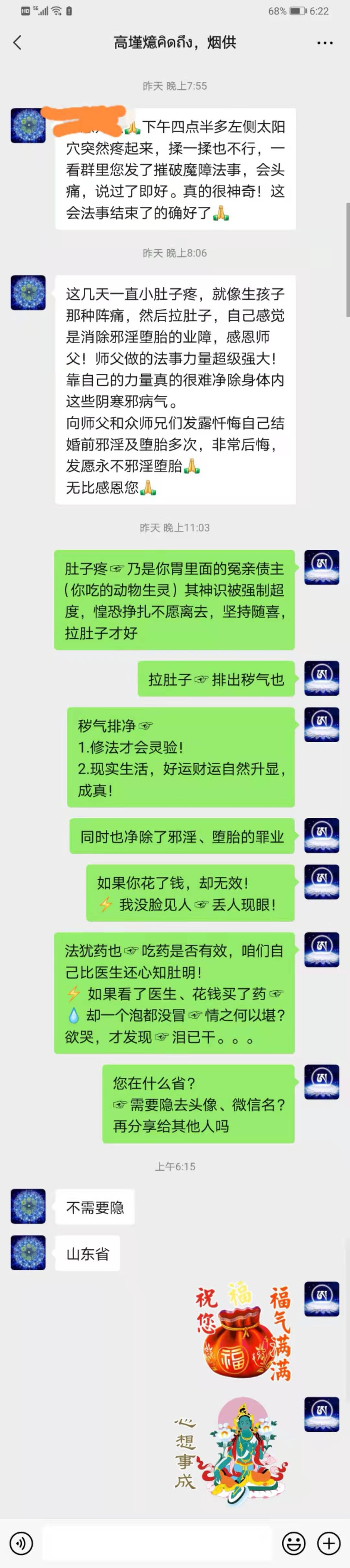The image size is (350, 1568).
Task: Open avatar beside the 不需要隐 message
Action: coord(28,1206)
